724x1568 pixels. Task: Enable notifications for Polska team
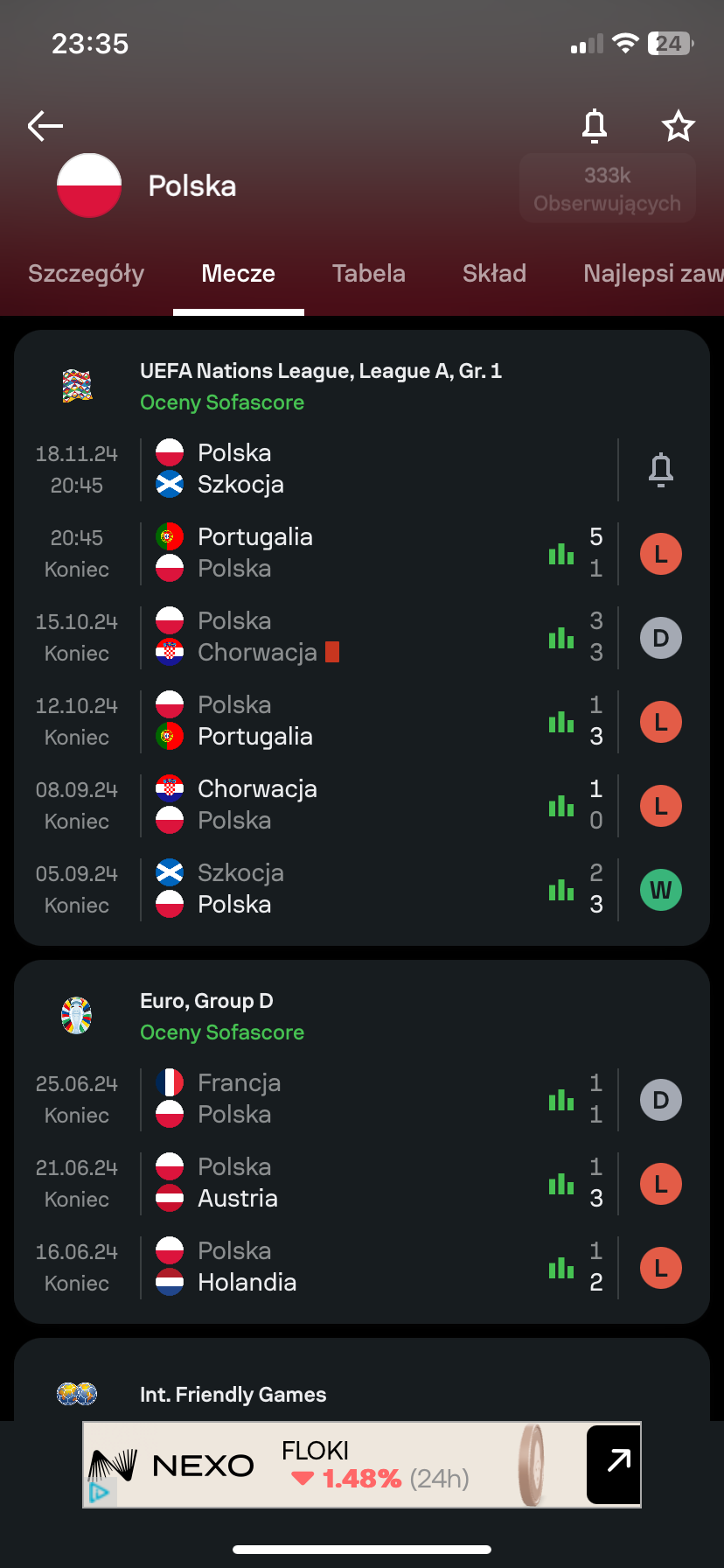pyautogui.click(x=595, y=126)
